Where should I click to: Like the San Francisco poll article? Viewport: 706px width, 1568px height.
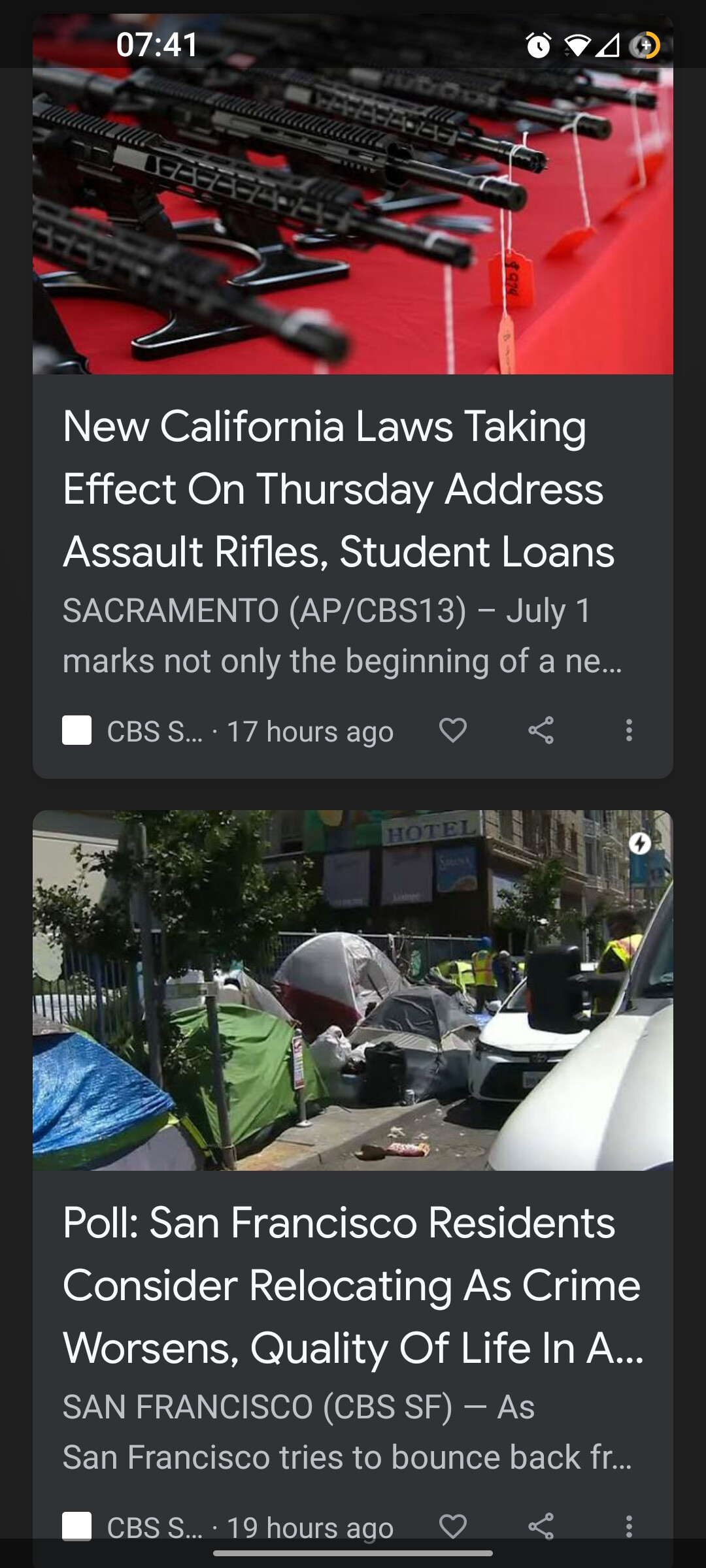tap(452, 1526)
